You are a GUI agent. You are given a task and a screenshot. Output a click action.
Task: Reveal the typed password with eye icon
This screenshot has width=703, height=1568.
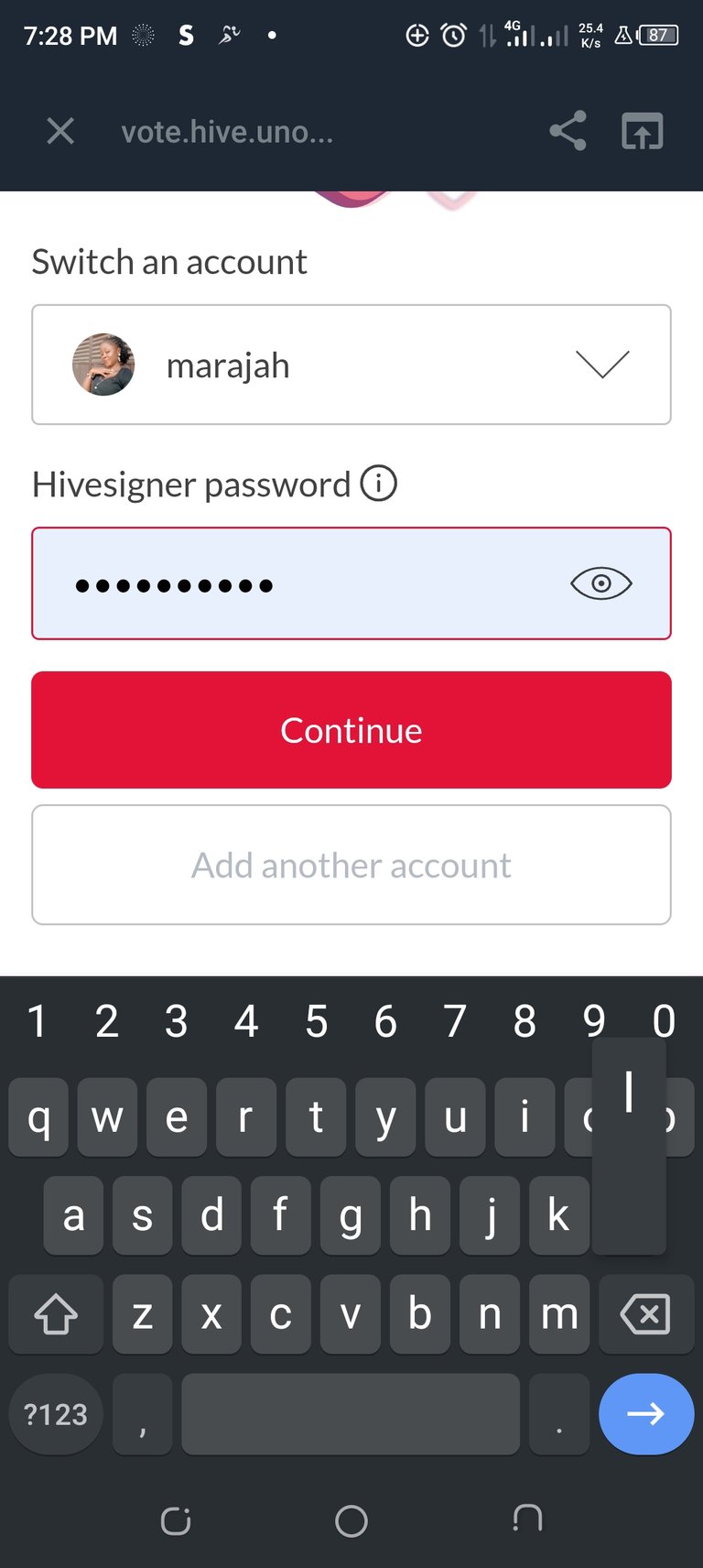pos(600,583)
